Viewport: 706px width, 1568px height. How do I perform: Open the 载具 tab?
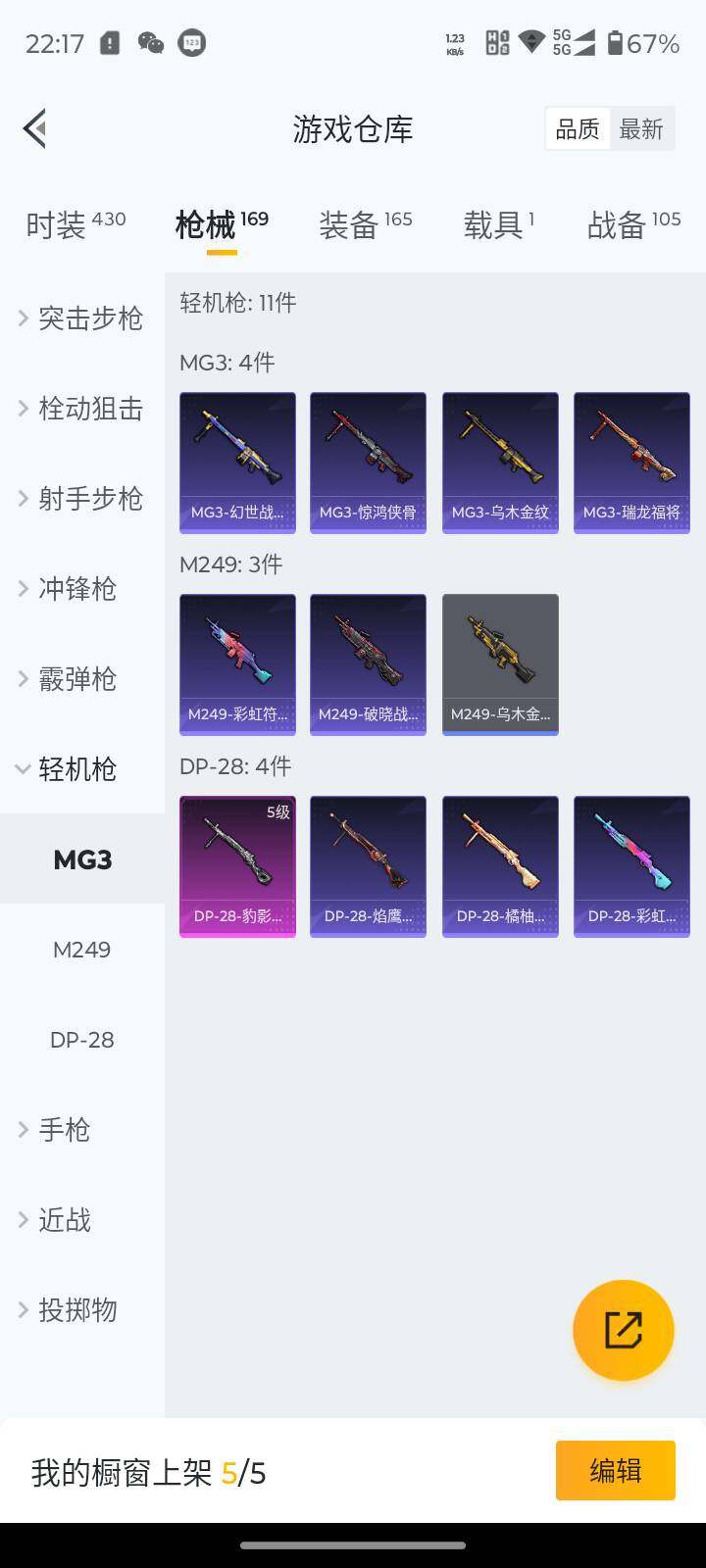(498, 224)
